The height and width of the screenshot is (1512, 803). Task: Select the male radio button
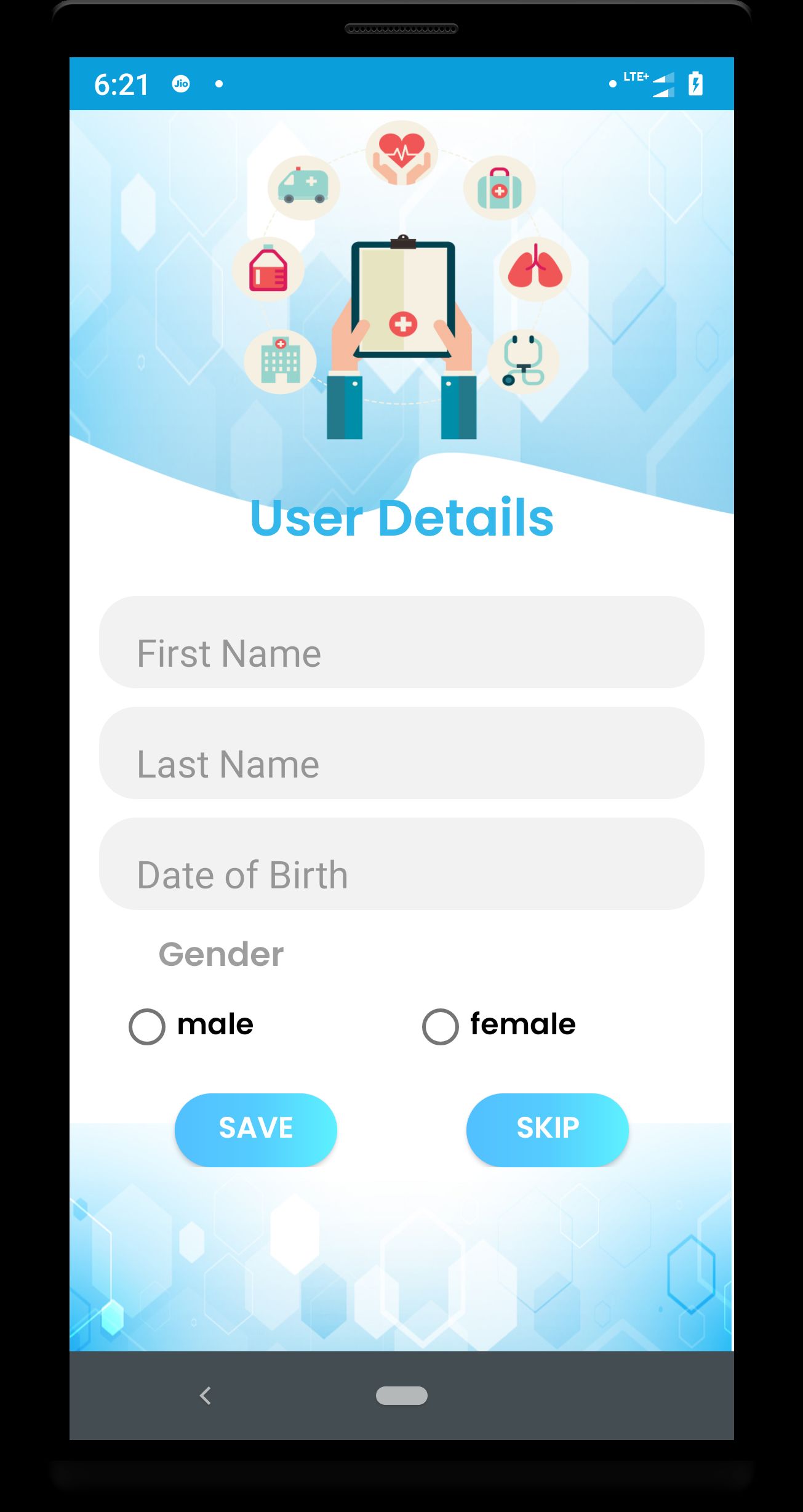tap(147, 1026)
